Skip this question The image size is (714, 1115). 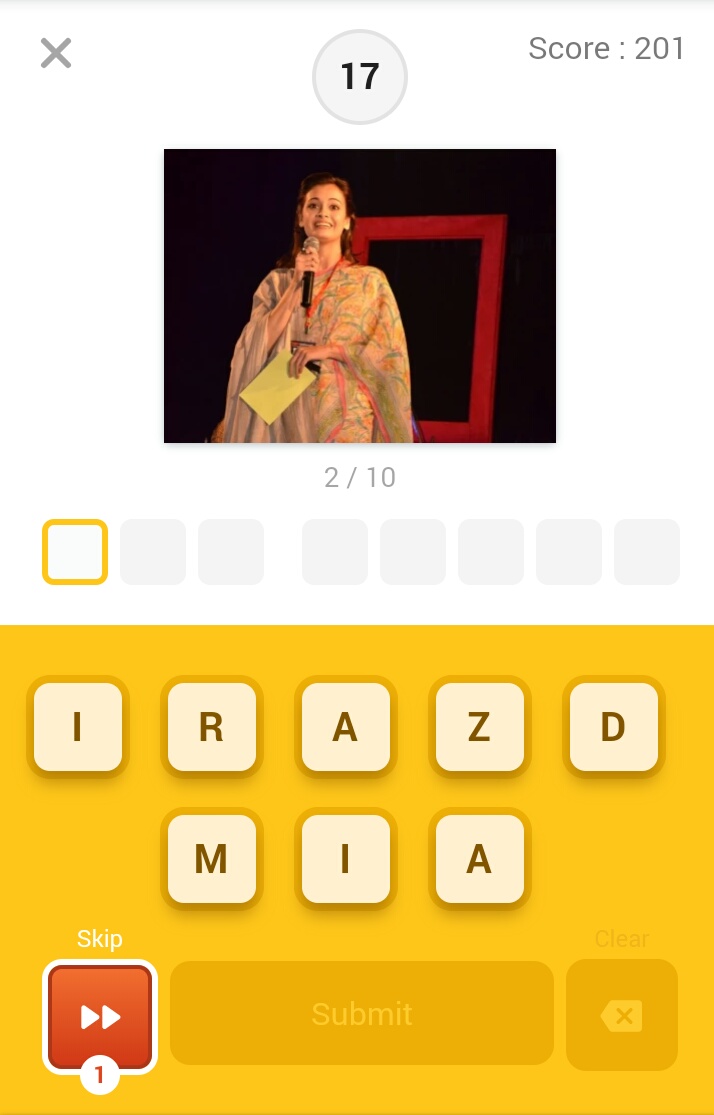pyautogui.click(x=100, y=1016)
